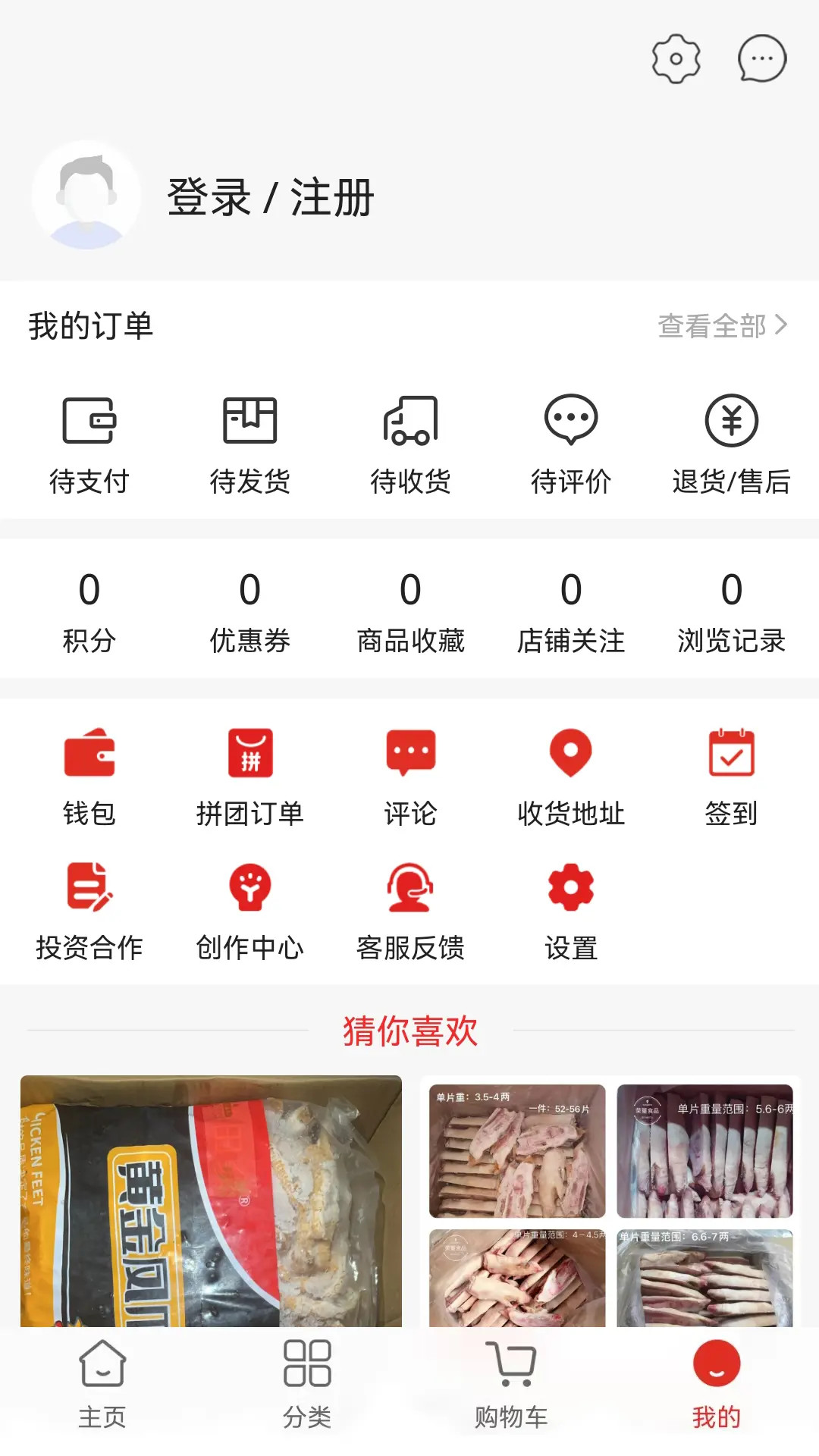Open the 待支付 pending payment orders
819x1456 pixels.
point(89,444)
